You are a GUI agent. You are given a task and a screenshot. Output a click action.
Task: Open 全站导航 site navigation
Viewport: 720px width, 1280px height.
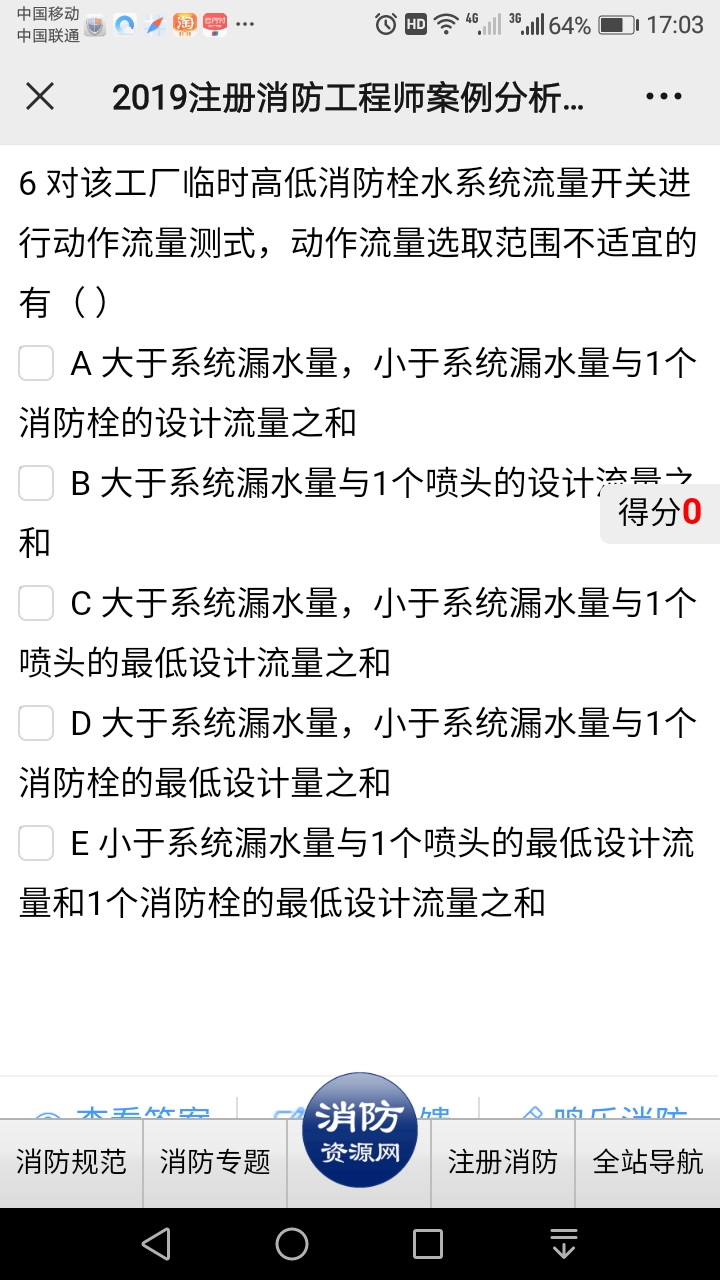(x=648, y=1162)
